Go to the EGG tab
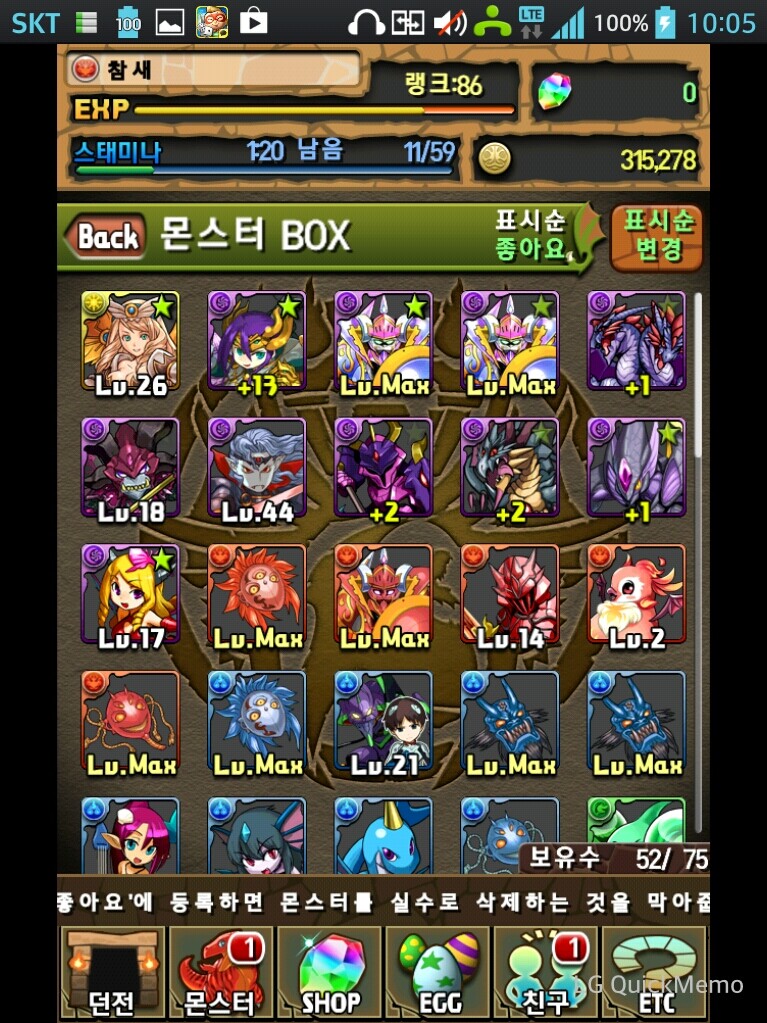767x1023 pixels. tap(438, 970)
